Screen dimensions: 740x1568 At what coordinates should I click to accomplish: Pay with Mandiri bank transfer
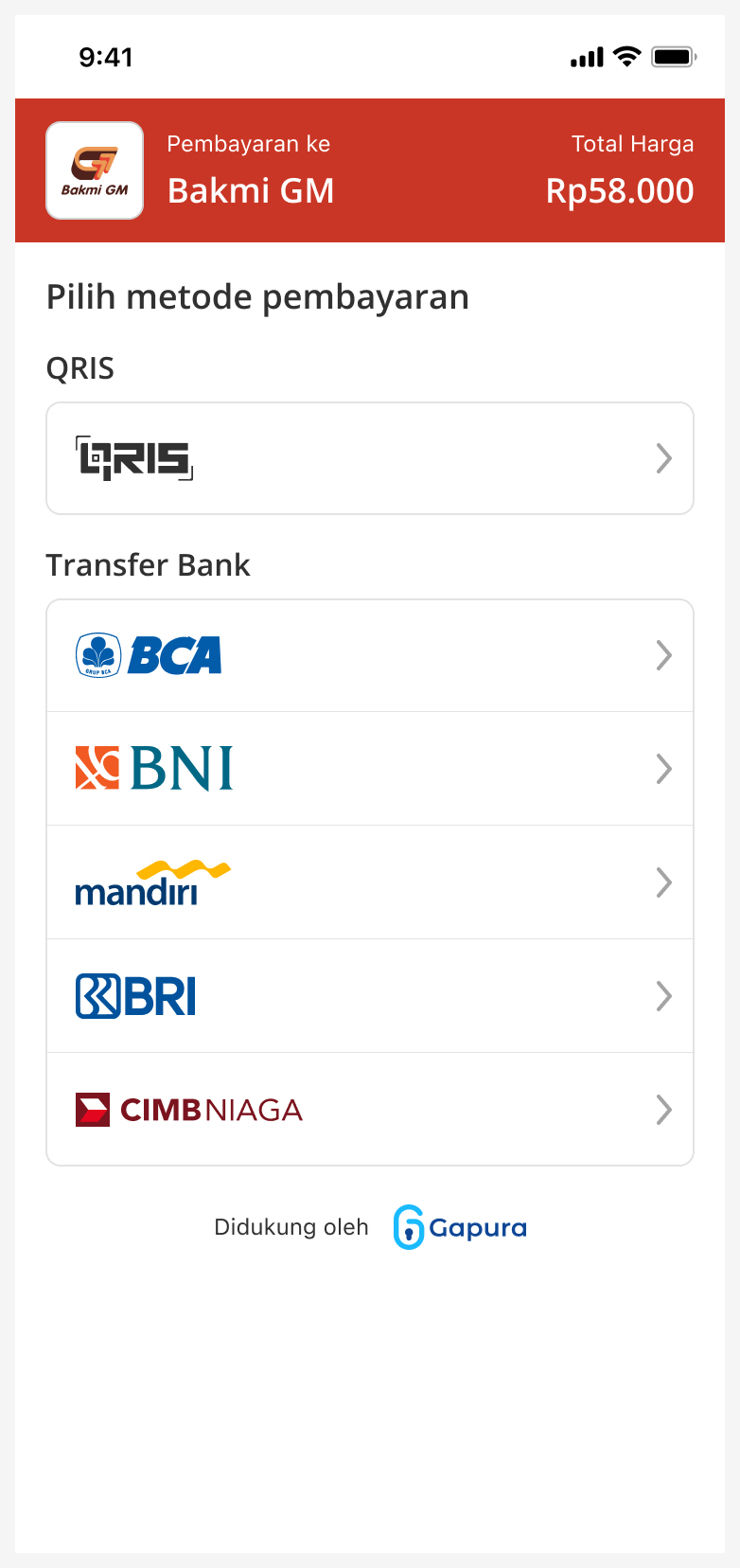tap(369, 882)
